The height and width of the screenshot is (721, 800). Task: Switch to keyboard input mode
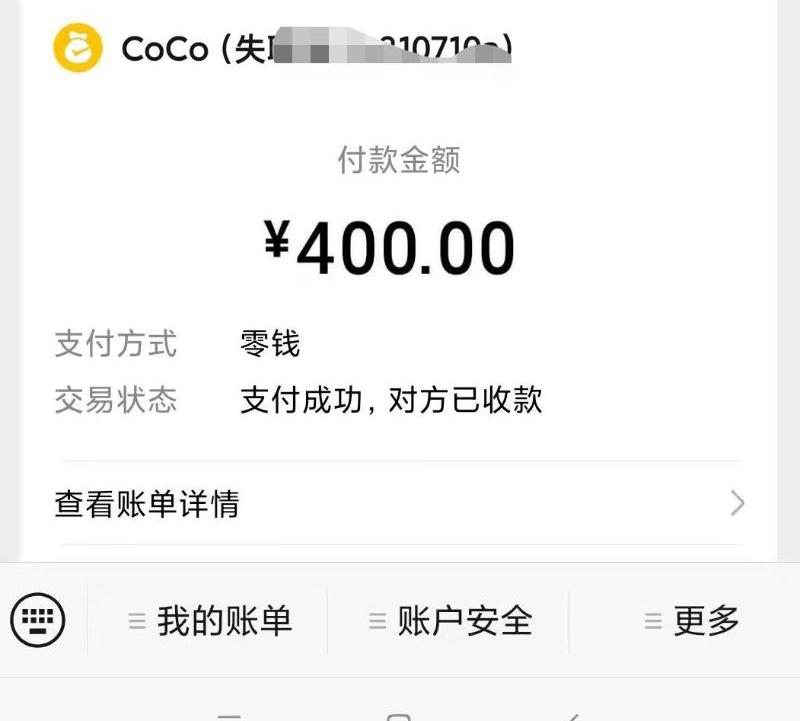coord(38,620)
